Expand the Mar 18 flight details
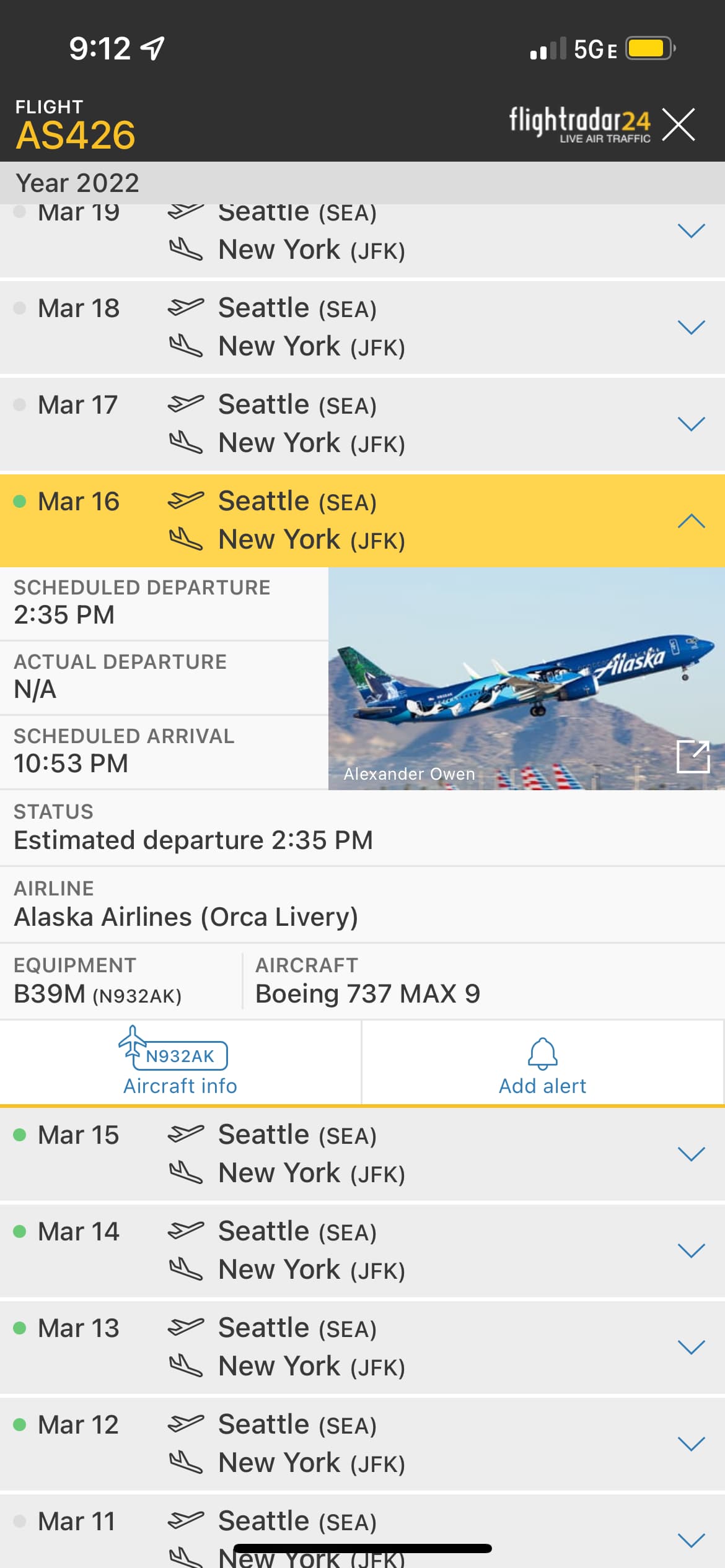The height and width of the screenshot is (1568, 725). coord(691,327)
